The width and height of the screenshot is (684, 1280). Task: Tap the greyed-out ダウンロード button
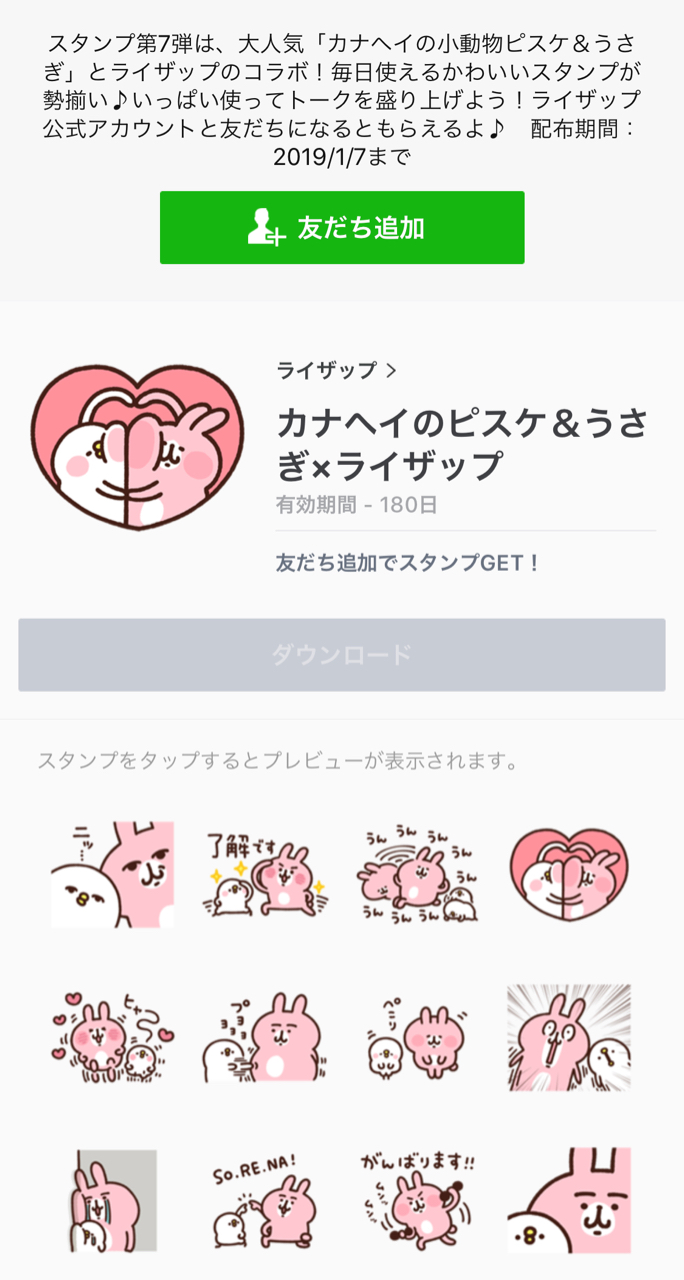pyautogui.click(x=342, y=655)
